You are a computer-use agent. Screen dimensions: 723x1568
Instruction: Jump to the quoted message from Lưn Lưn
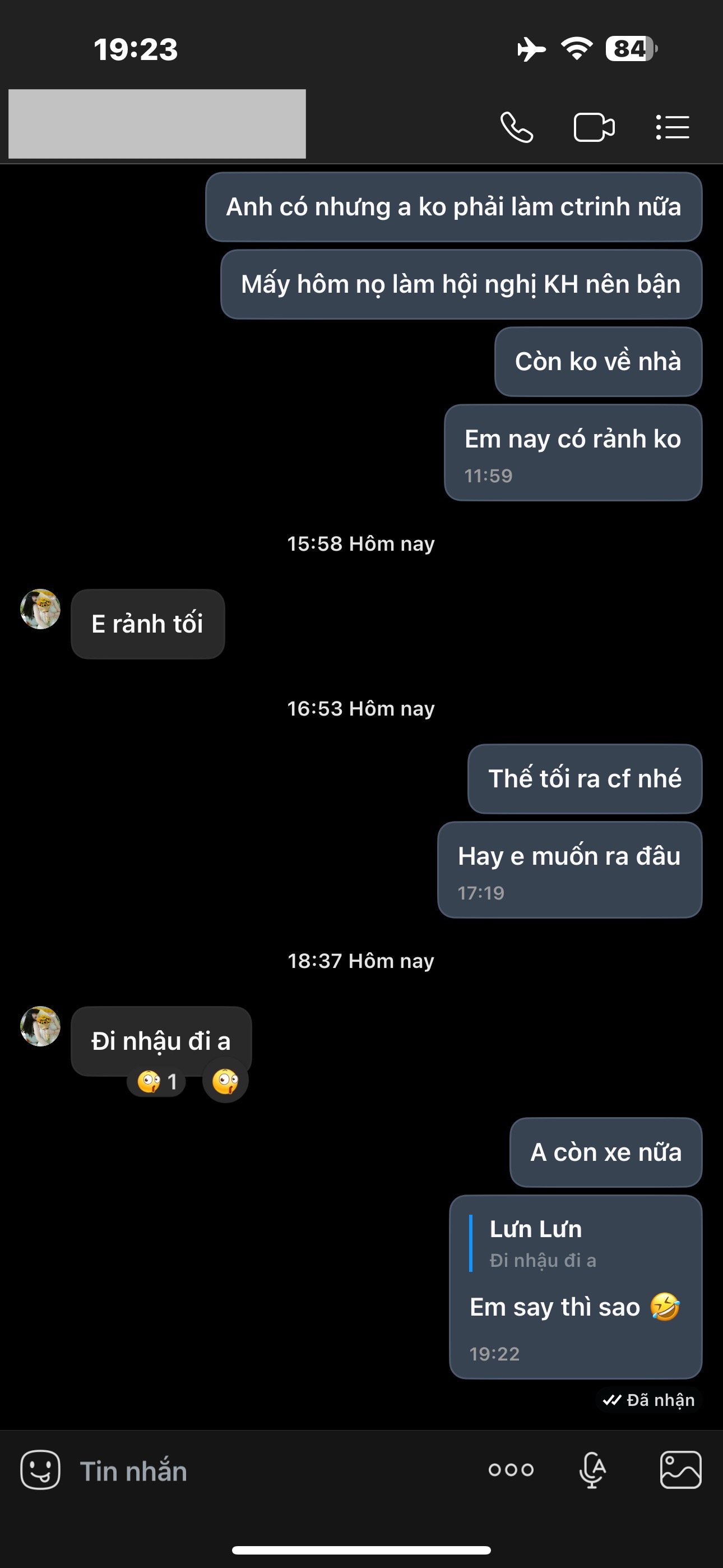coord(541,1243)
